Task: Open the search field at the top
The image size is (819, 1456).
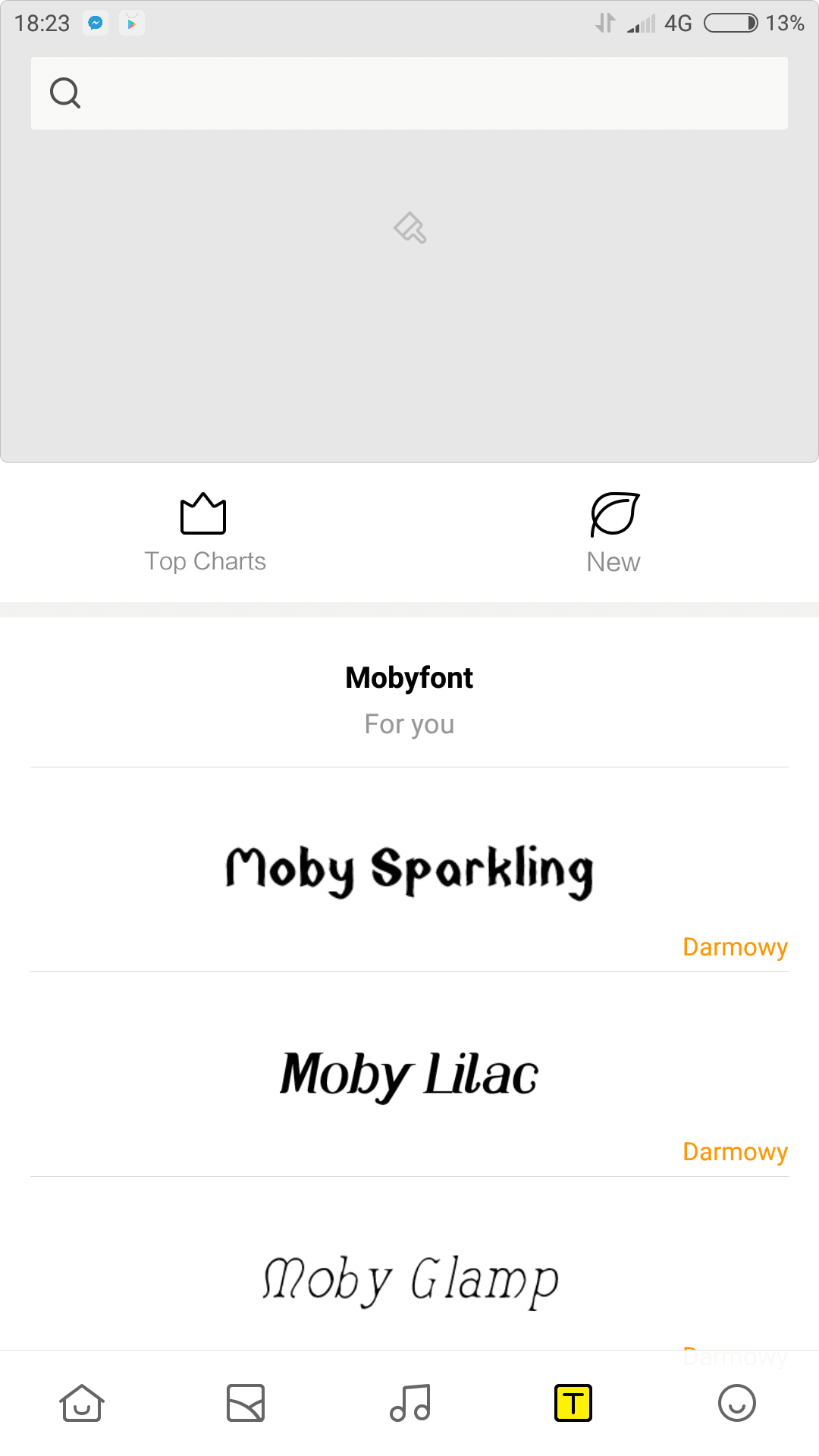Action: (x=409, y=93)
